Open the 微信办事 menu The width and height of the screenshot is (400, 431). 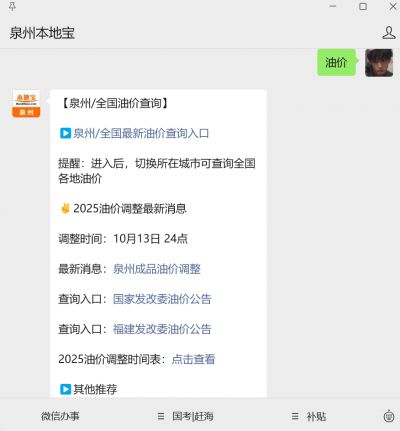tap(60, 416)
